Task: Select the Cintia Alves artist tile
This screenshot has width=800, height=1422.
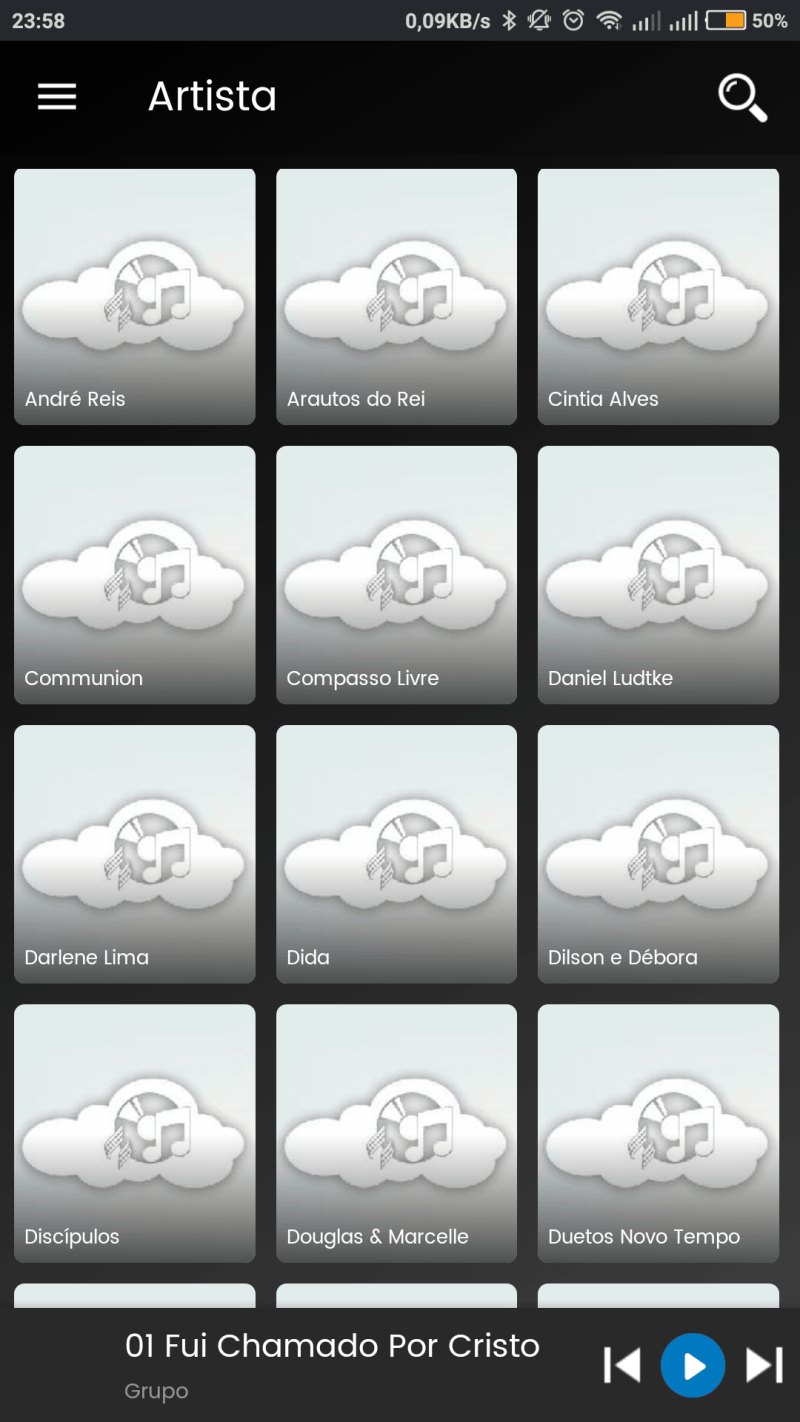Action: (658, 297)
